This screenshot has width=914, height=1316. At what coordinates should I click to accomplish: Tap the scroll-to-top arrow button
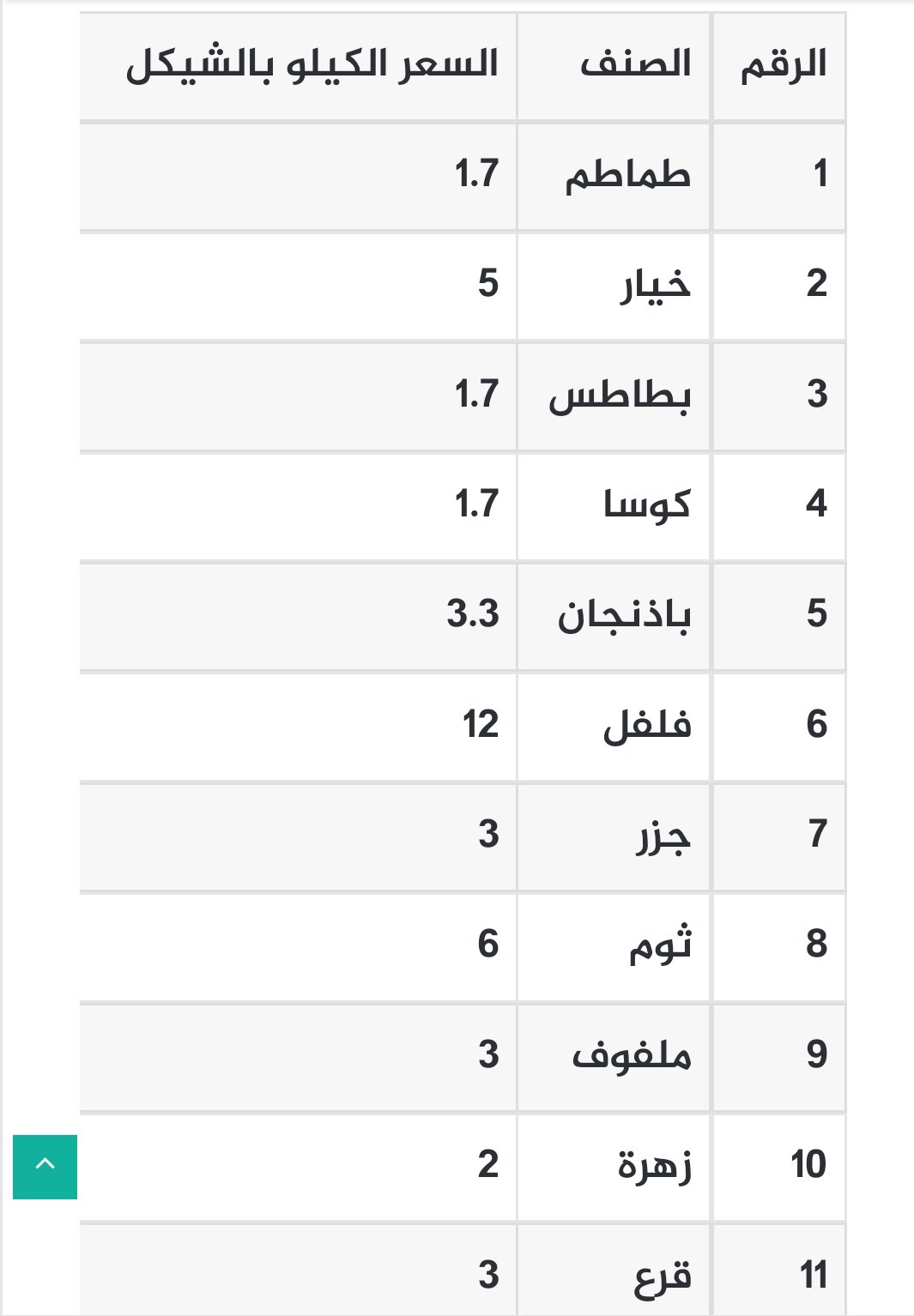(45, 1166)
